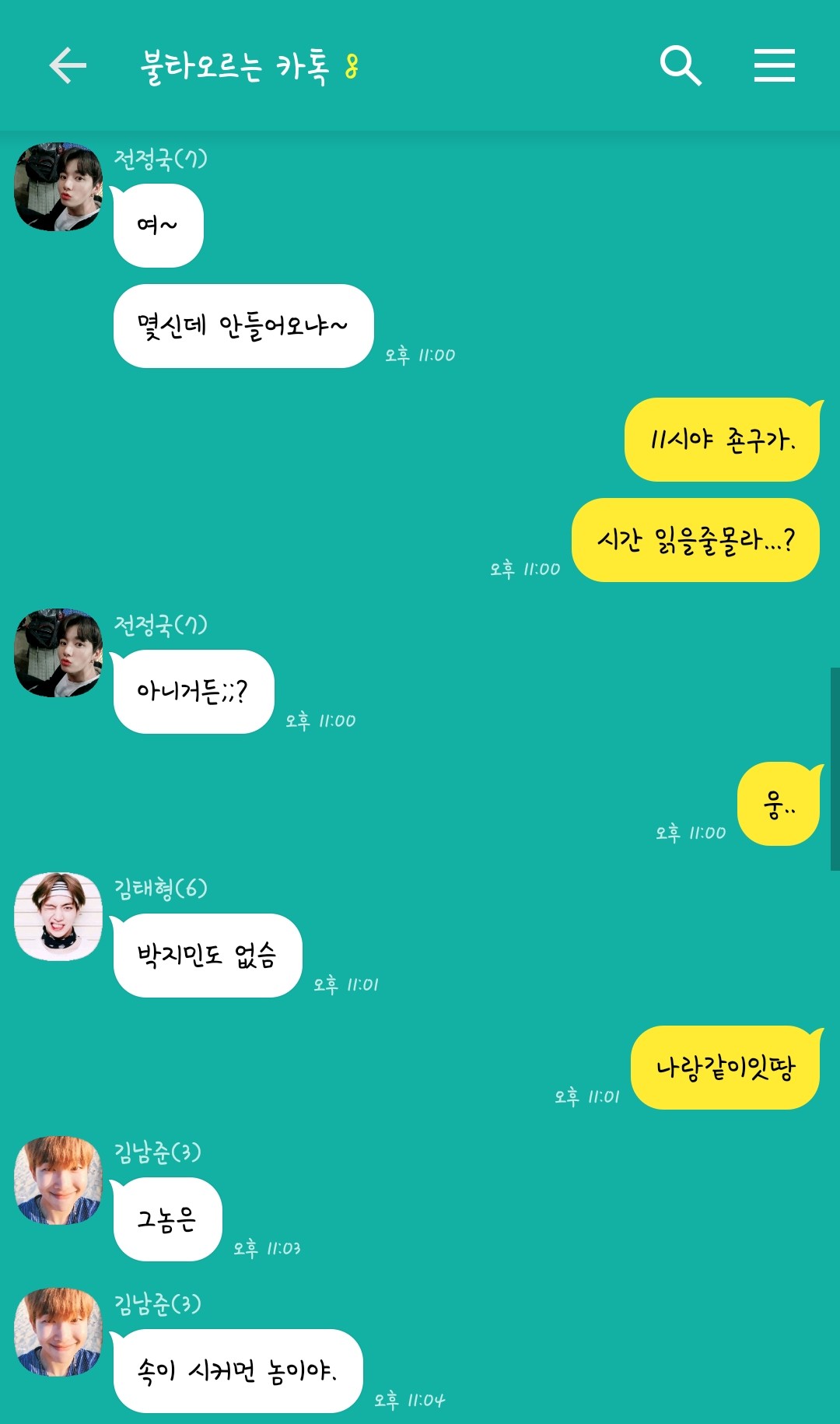This screenshot has width=840, height=1424.
Task: View 전정국's profile above the 여~ message
Action: click(58, 187)
